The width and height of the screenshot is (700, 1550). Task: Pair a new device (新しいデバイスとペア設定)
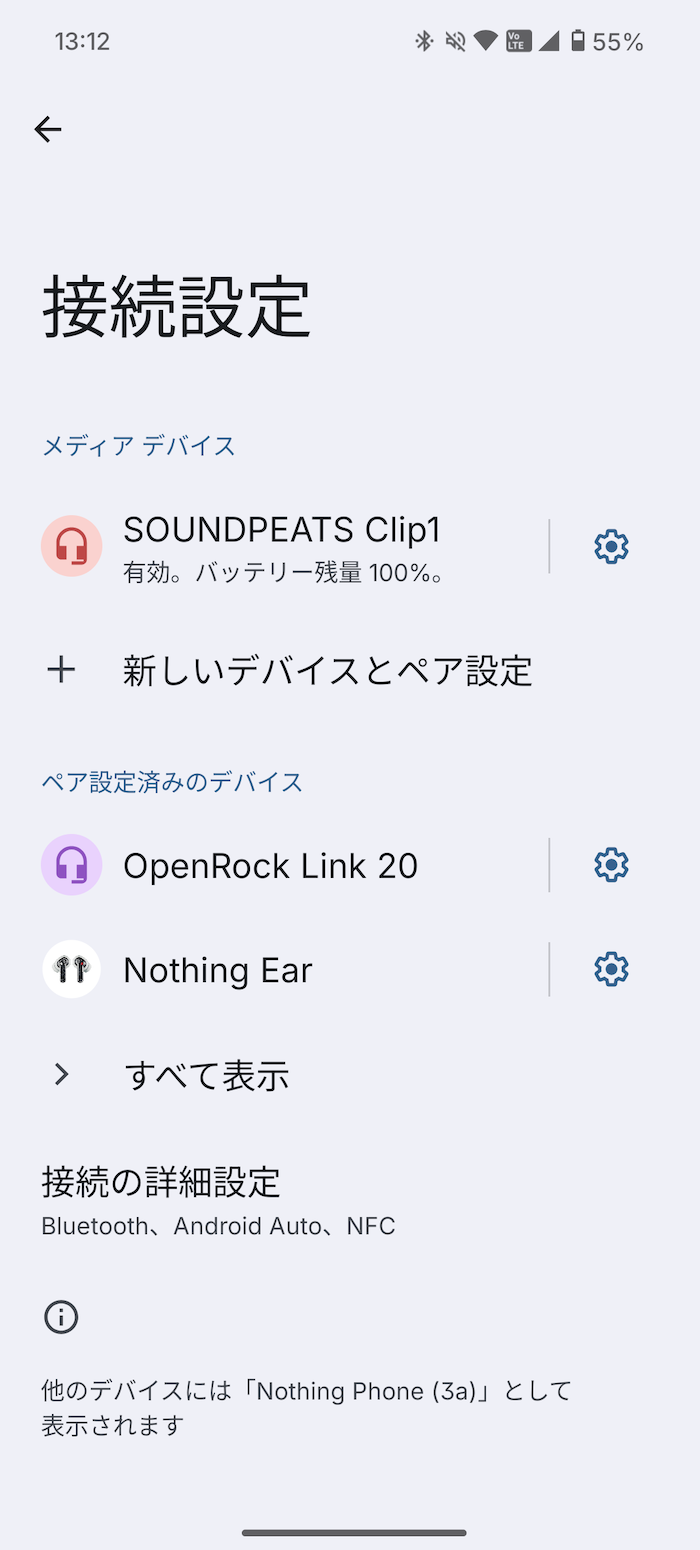pos(326,671)
